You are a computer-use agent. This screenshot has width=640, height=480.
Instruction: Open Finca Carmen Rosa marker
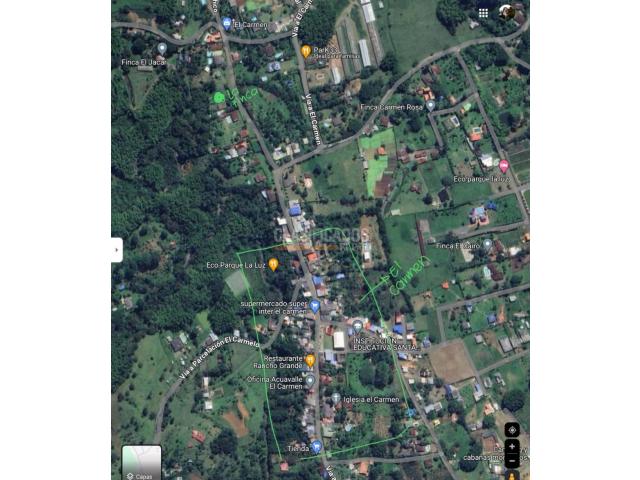(x=430, y=104)
